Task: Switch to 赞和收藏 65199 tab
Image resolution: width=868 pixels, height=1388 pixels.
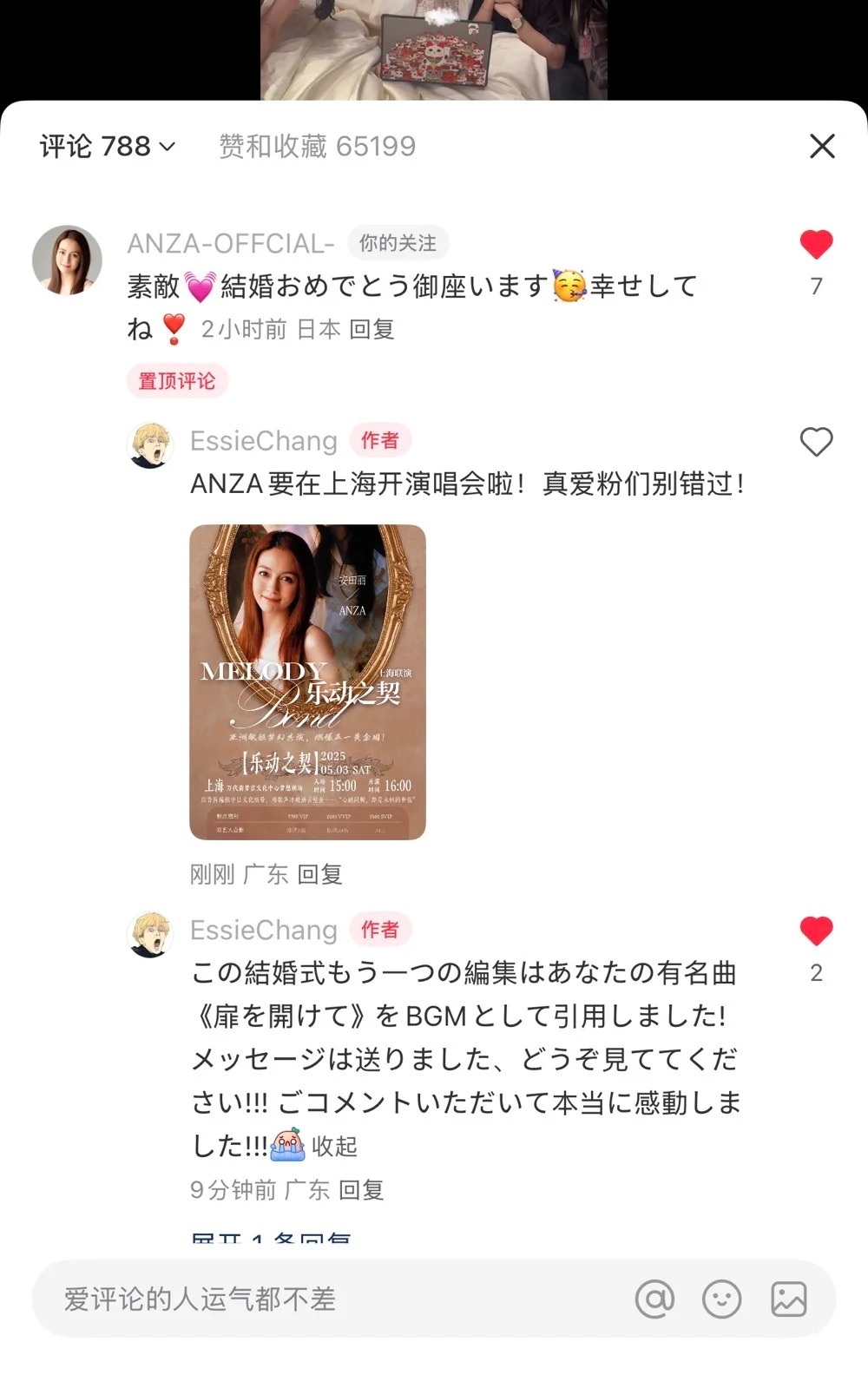Action: 317,146
